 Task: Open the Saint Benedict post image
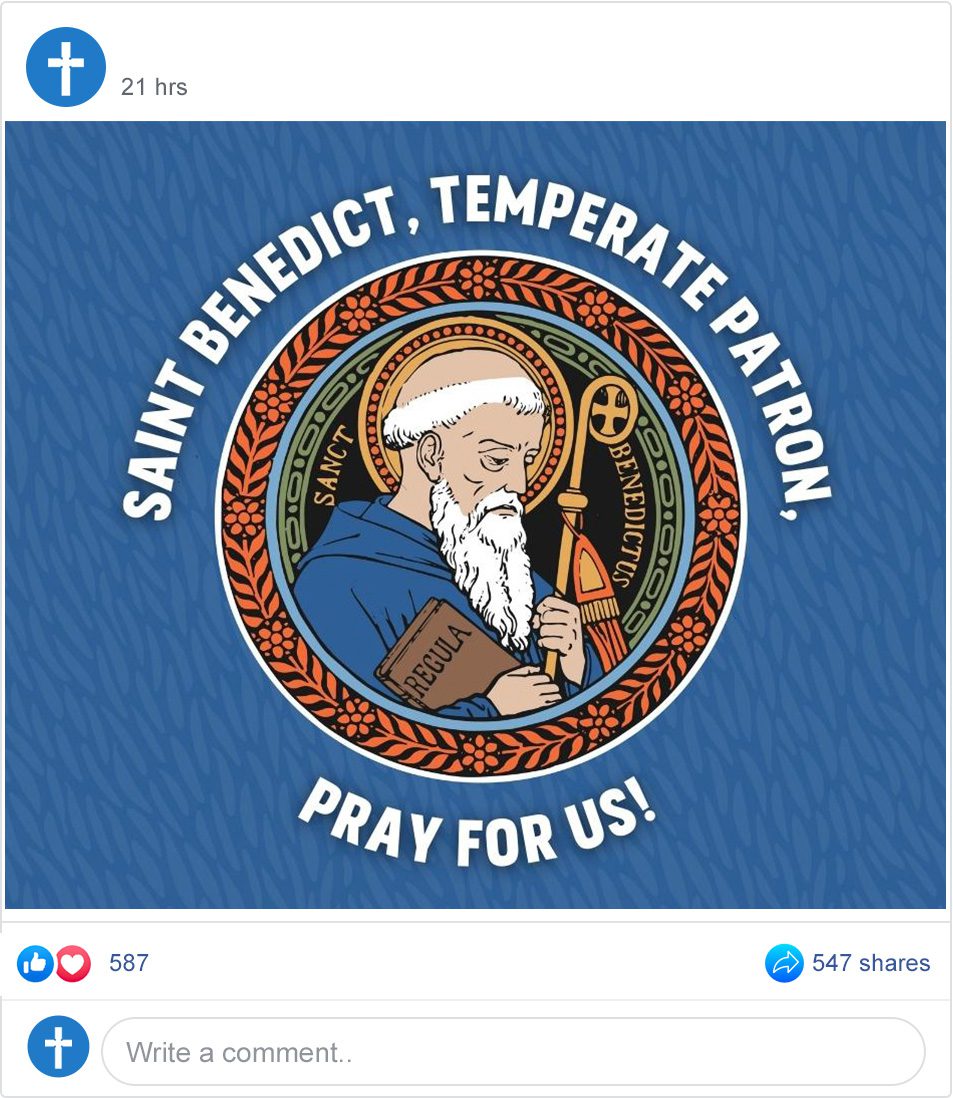(476, 514)
